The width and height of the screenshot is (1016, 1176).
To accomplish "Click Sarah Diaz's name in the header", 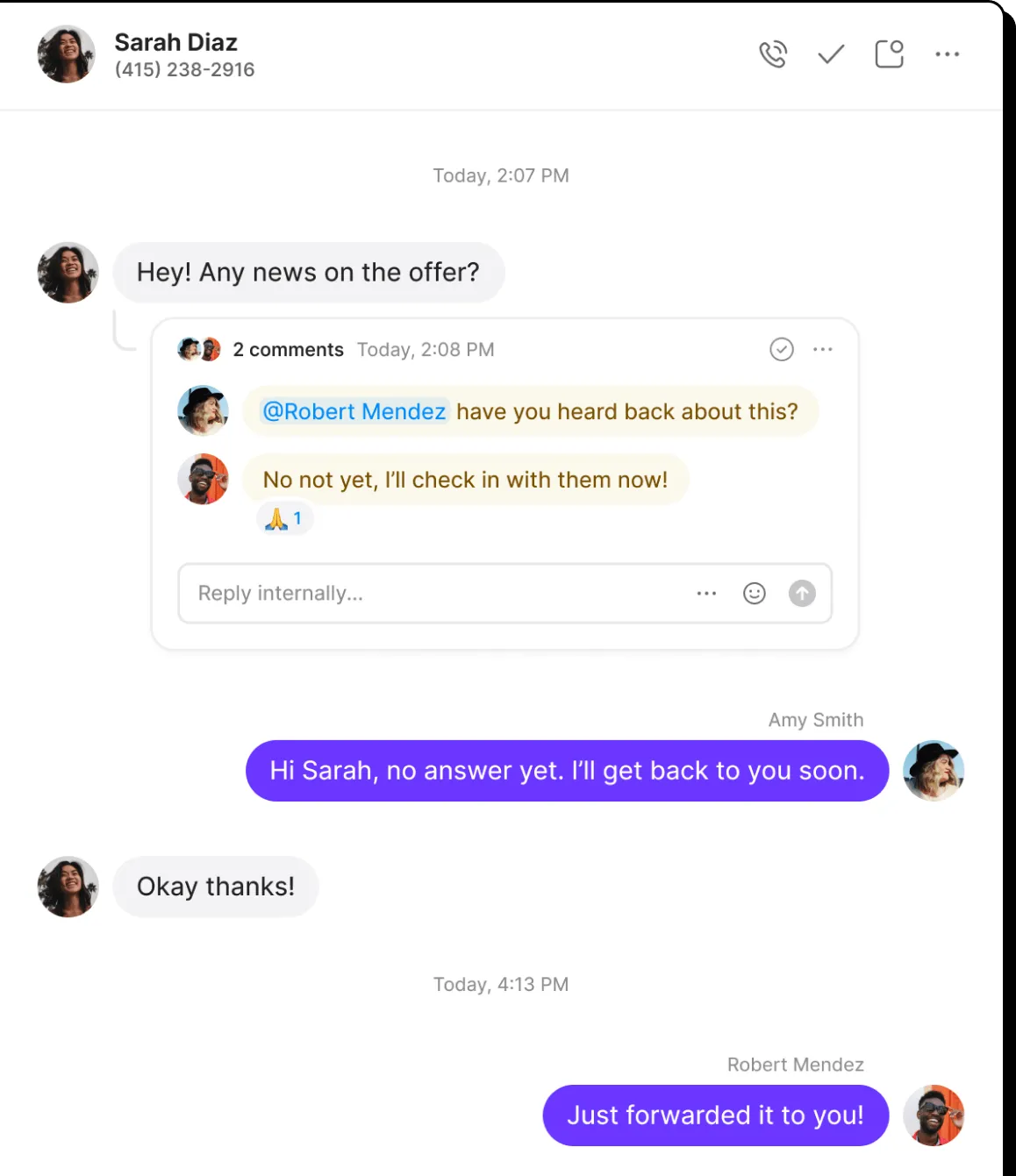I will pos(175,41).
